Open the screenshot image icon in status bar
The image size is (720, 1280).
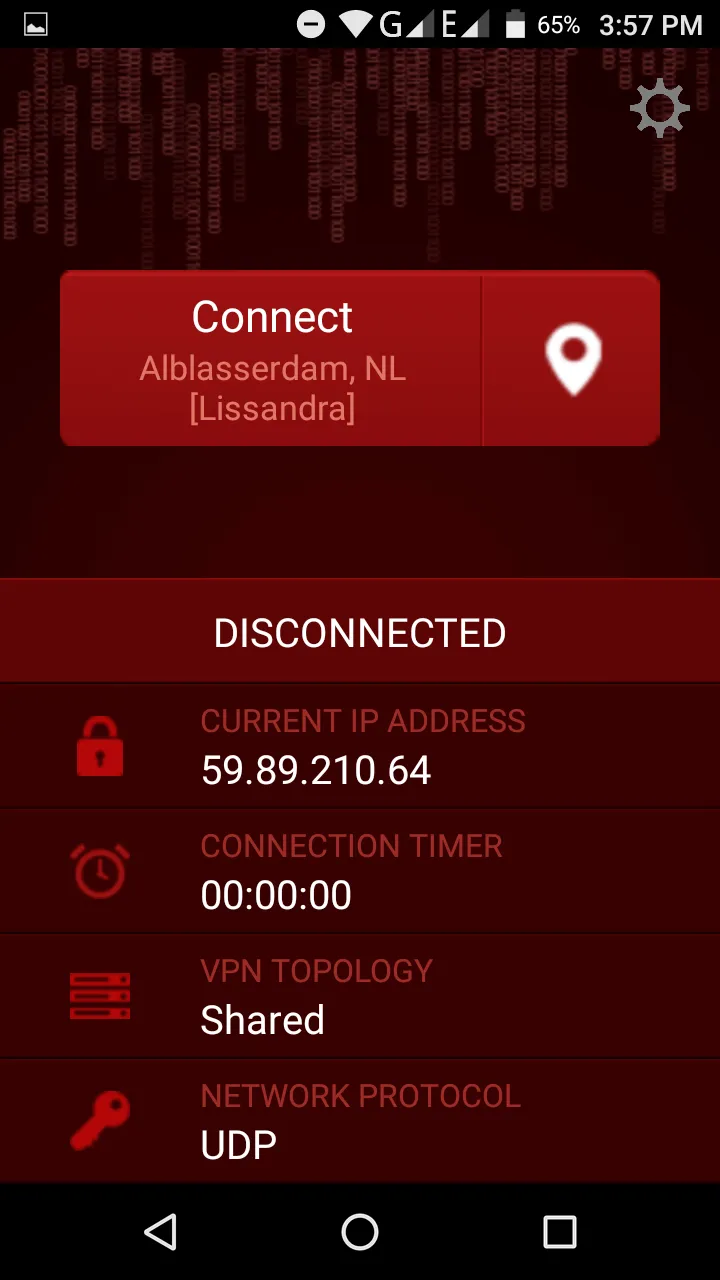35,24
